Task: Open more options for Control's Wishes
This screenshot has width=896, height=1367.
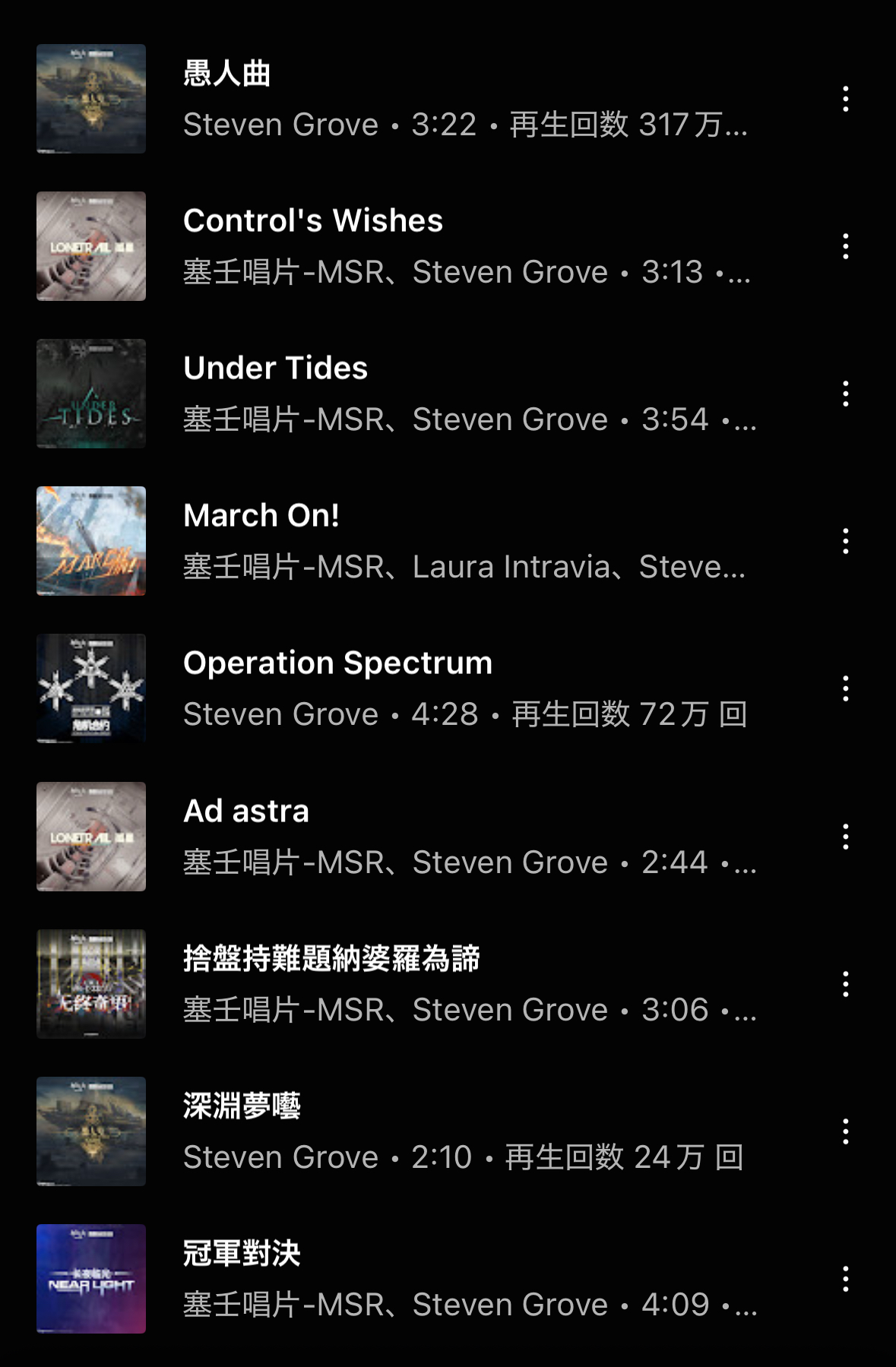Action: [x=845, y=247]
